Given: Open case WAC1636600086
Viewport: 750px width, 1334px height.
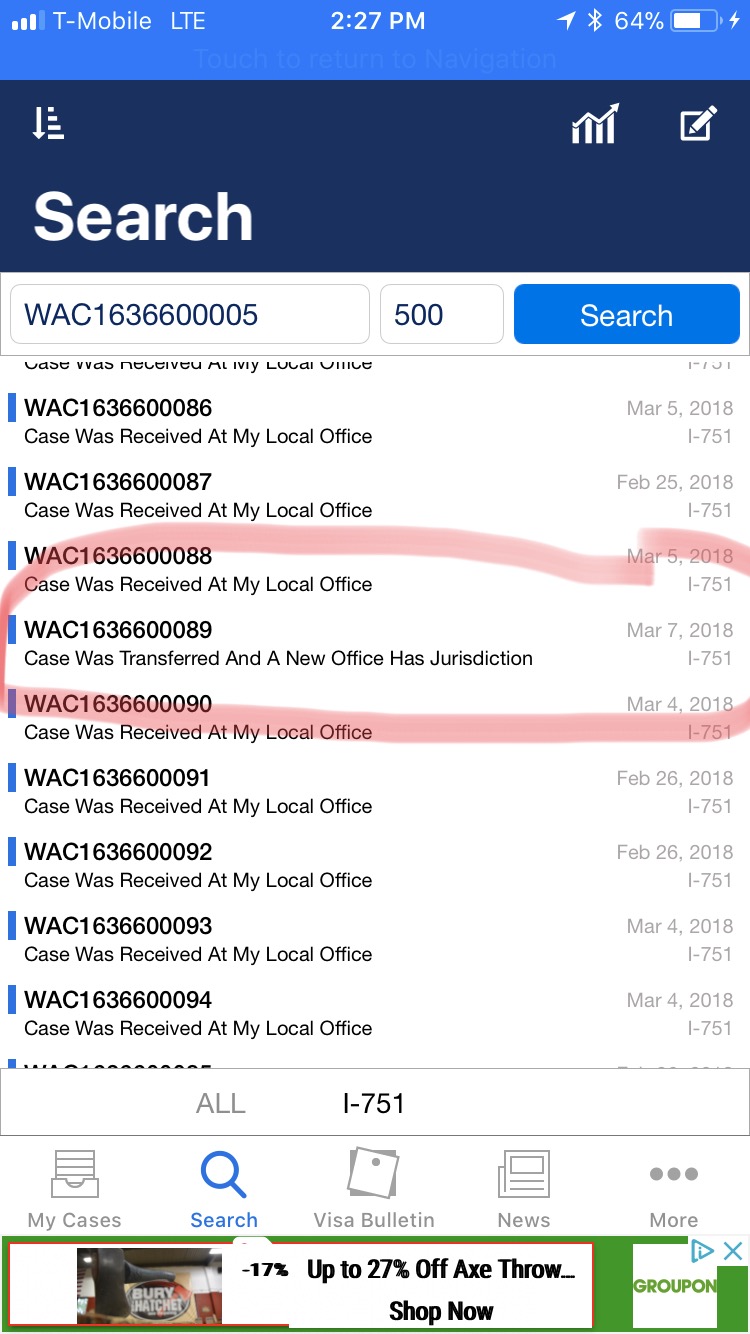Looking at the screenshot, I should 375,422.
